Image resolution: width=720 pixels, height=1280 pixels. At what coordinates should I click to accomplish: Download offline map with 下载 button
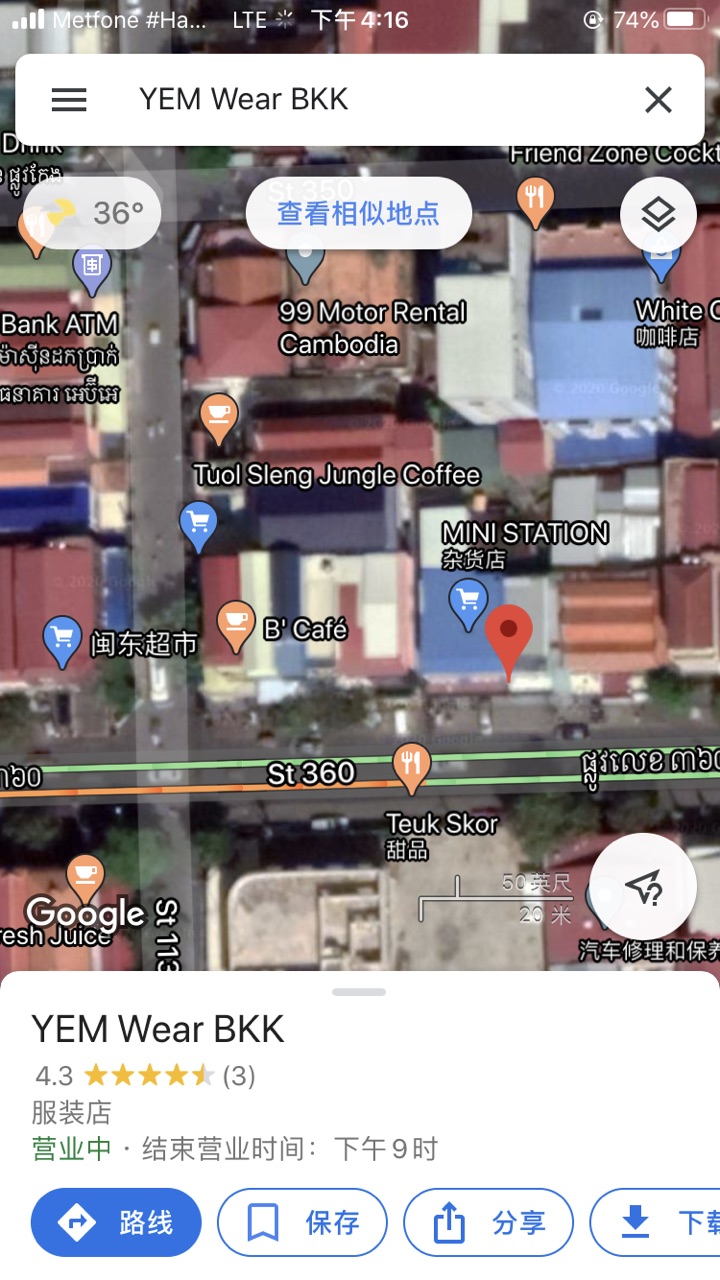(660, 1222)
